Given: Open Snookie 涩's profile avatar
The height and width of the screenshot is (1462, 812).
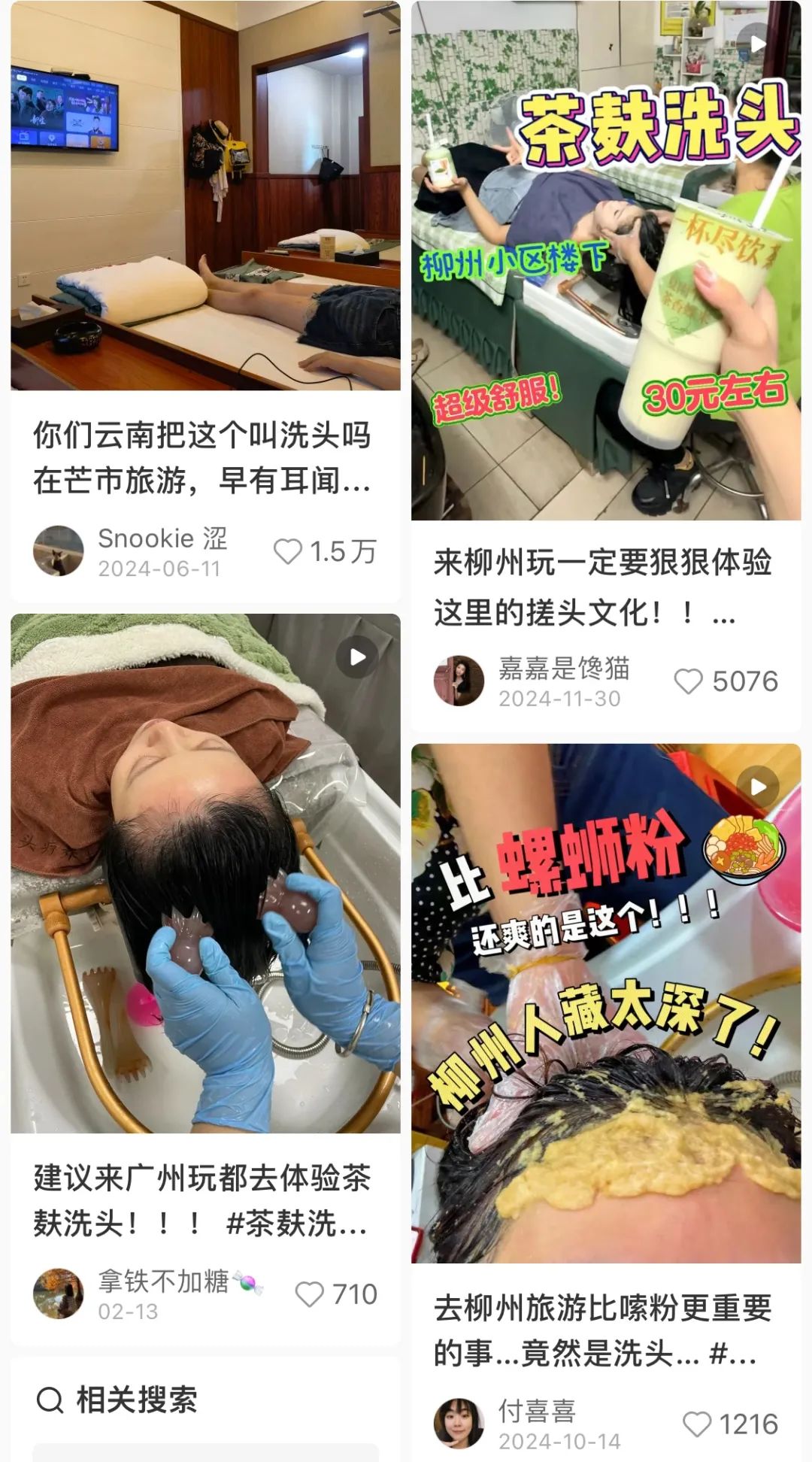Looking at the screenshot, I should [x=59, y=551].
